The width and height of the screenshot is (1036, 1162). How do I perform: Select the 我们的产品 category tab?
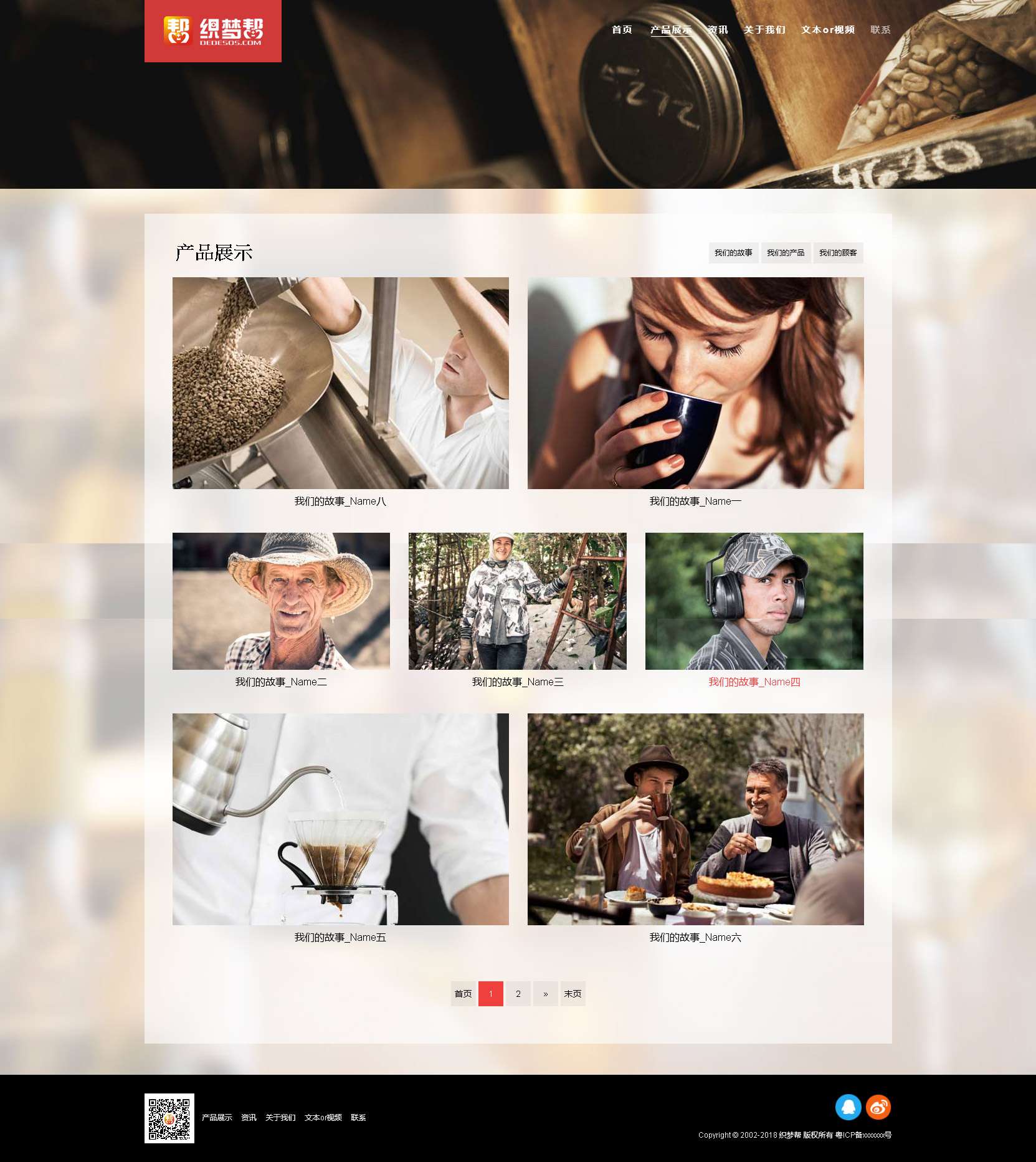(x=786, y=253)
